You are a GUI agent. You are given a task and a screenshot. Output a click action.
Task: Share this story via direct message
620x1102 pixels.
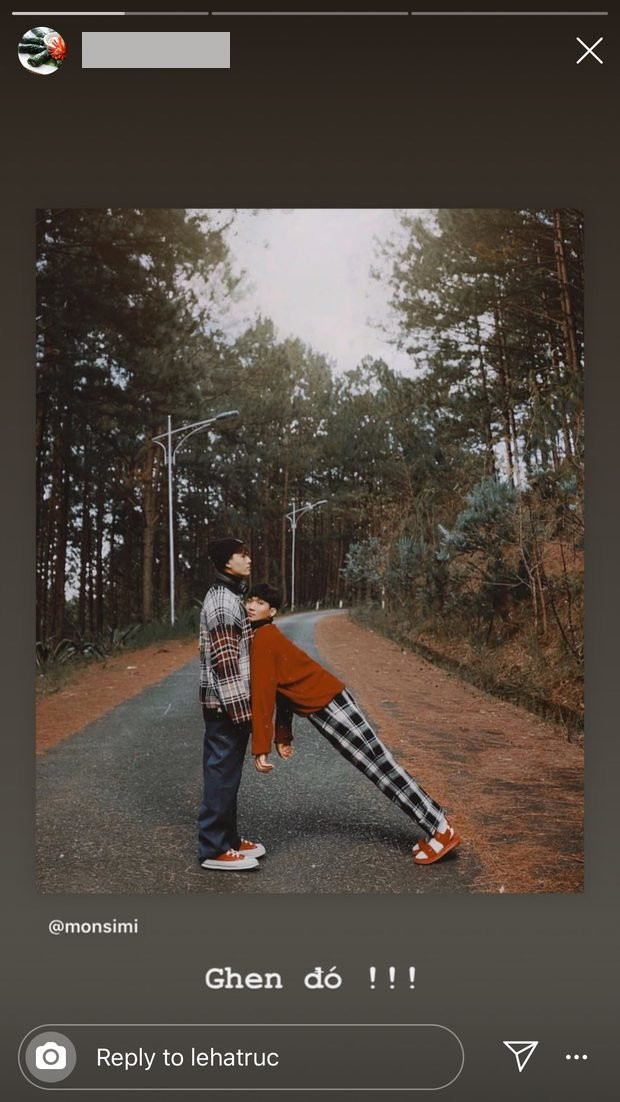click(521, 1056)
